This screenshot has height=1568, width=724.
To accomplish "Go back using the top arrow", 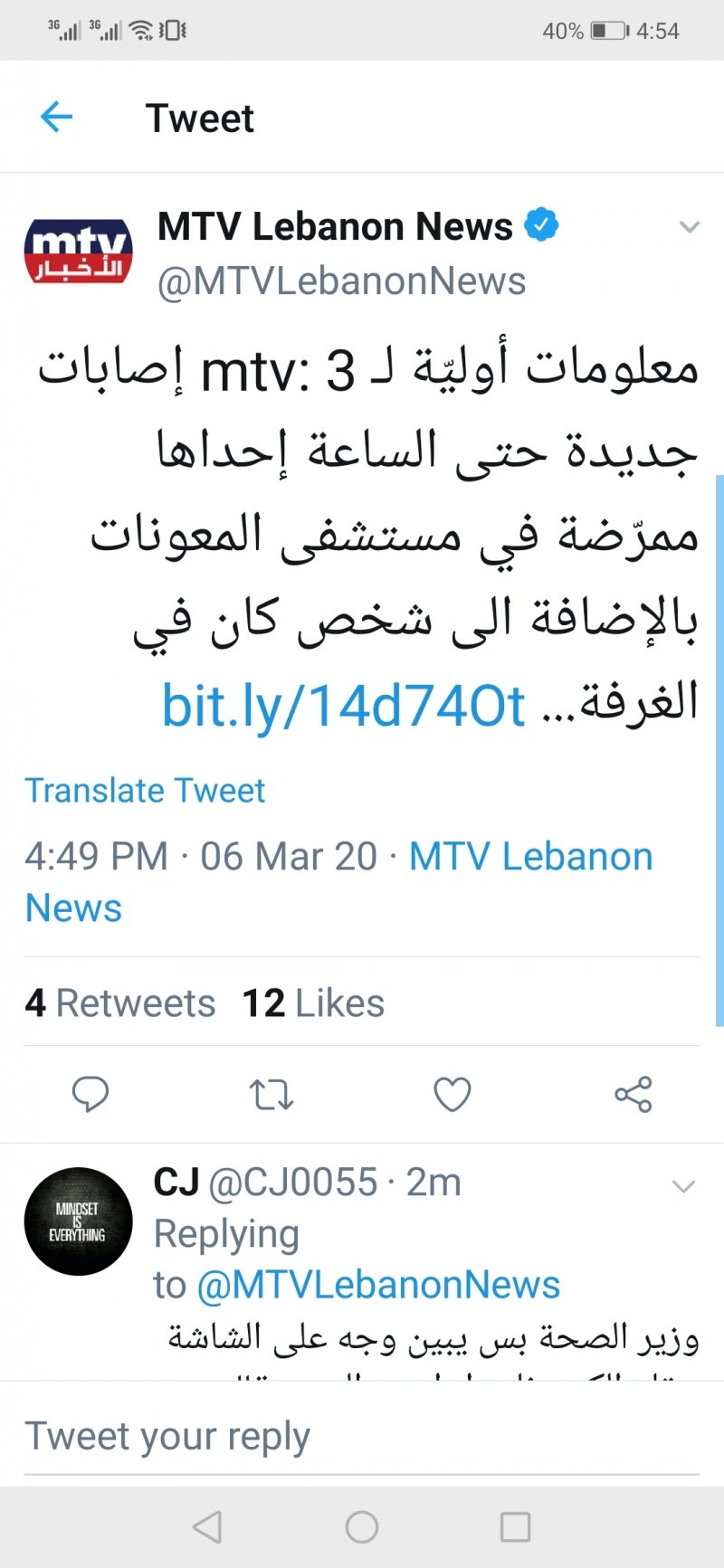I will tap(56, 117).
